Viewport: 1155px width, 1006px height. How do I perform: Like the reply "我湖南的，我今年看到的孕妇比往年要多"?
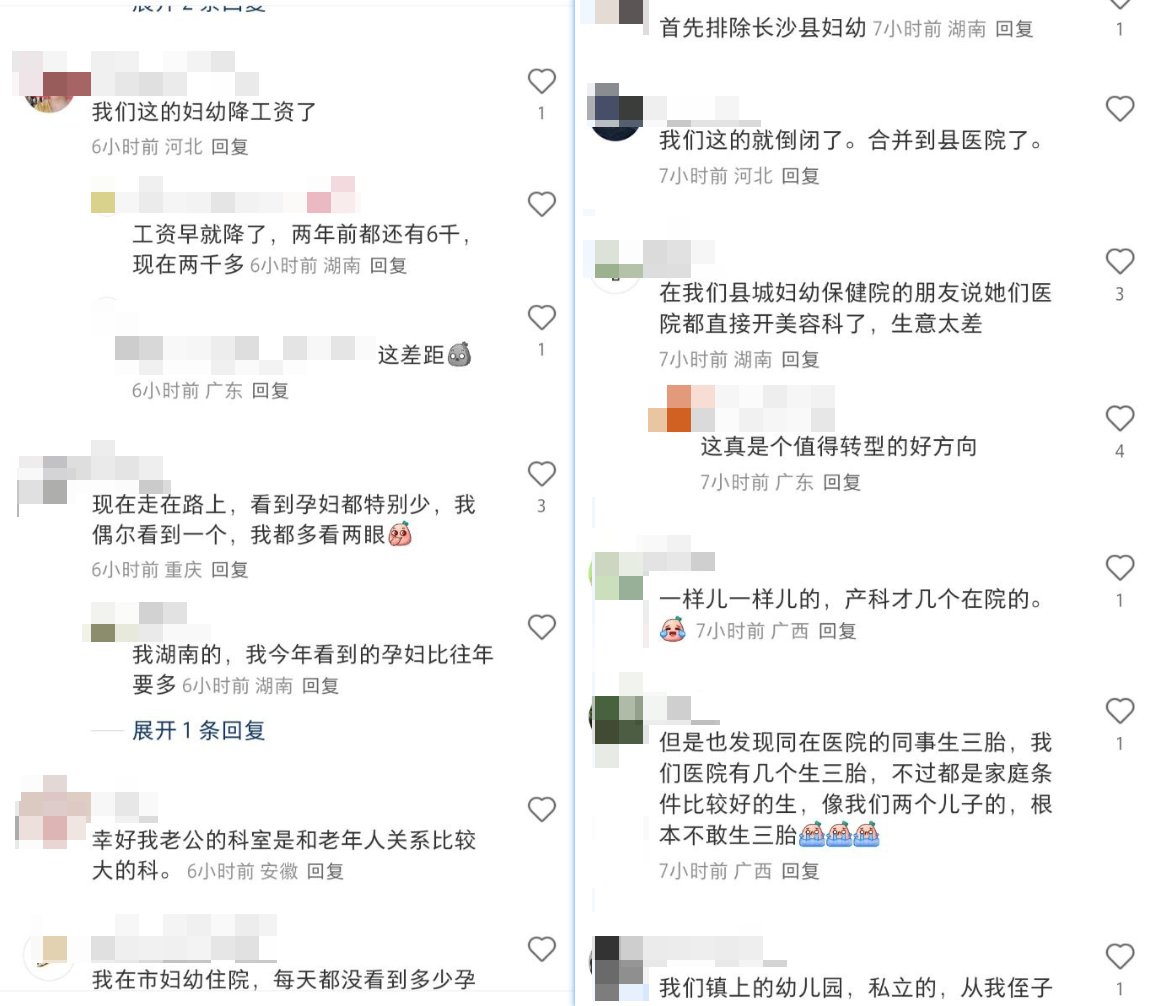[x=541, y=627]
